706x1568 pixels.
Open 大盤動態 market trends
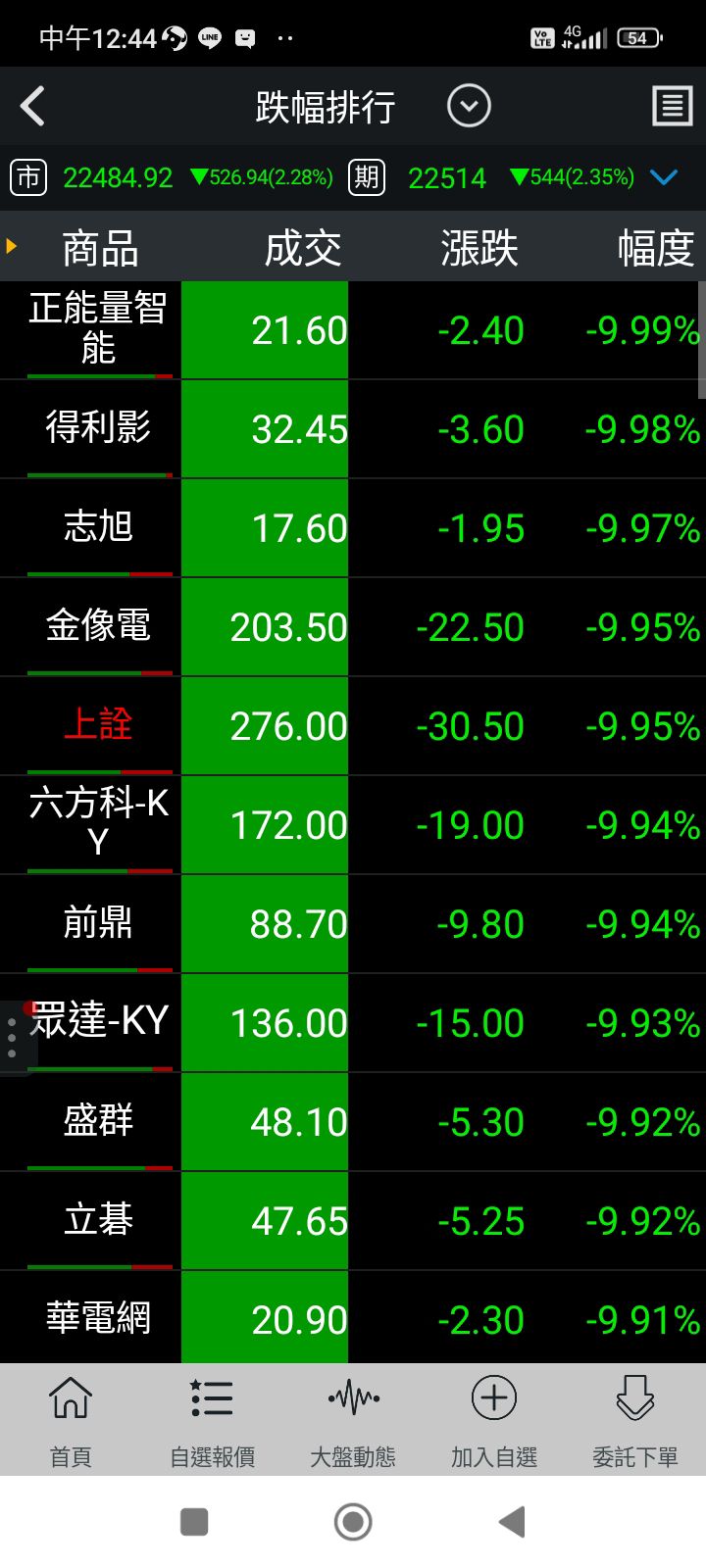pyautogui.click(x=353, y=1419)
